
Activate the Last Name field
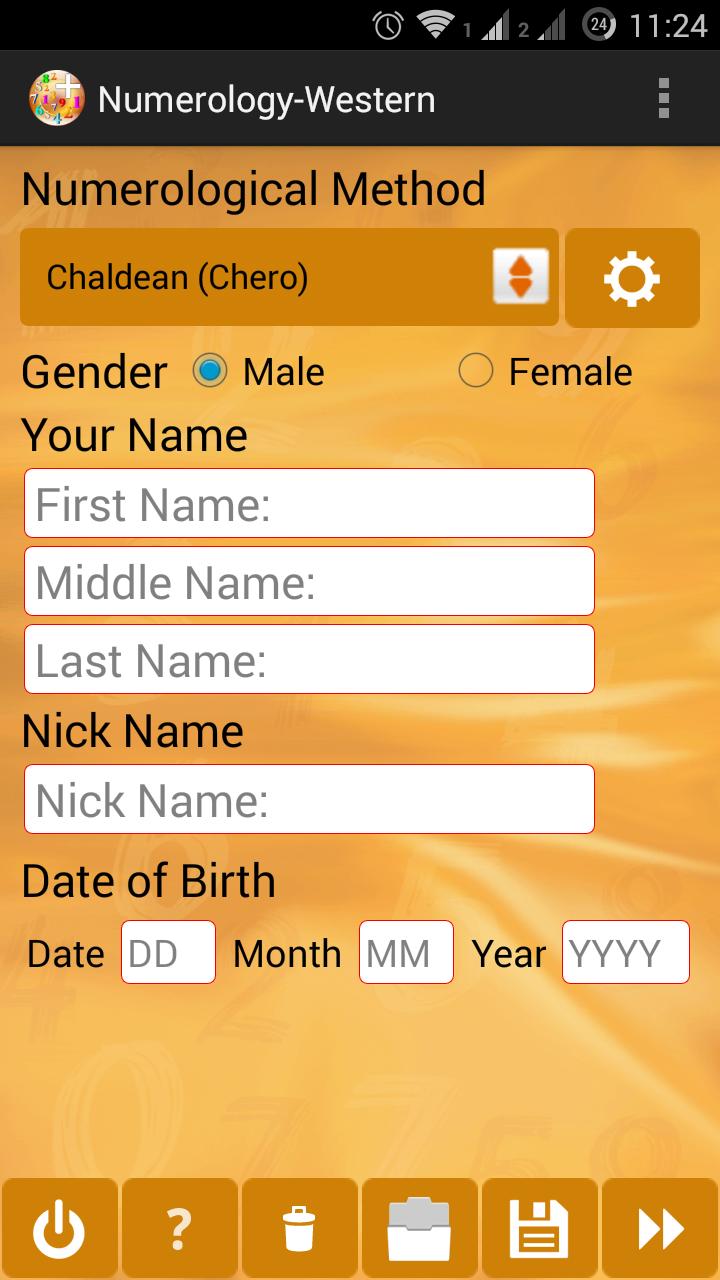pyautogui.click(x=309, y=659)
